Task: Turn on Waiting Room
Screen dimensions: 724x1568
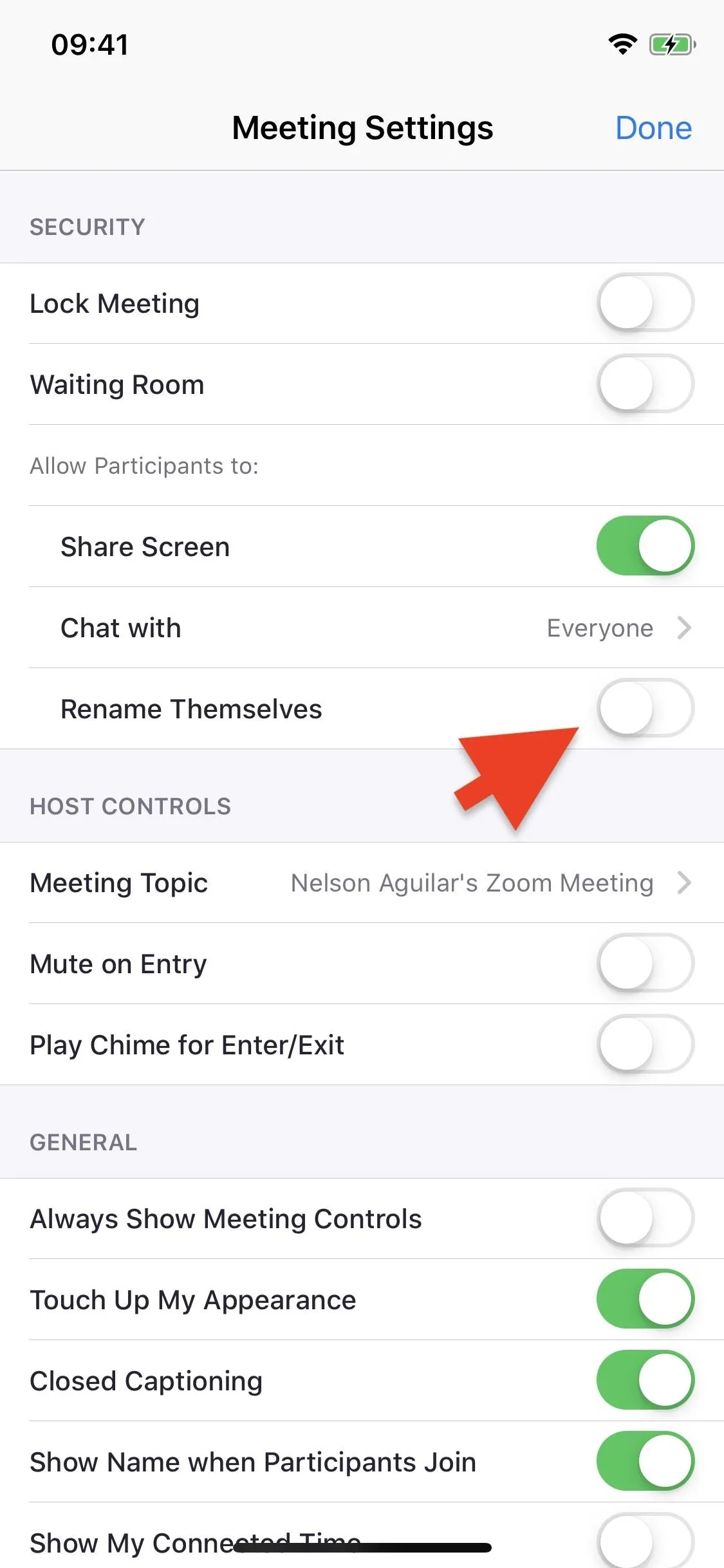Action: (645, 384)
